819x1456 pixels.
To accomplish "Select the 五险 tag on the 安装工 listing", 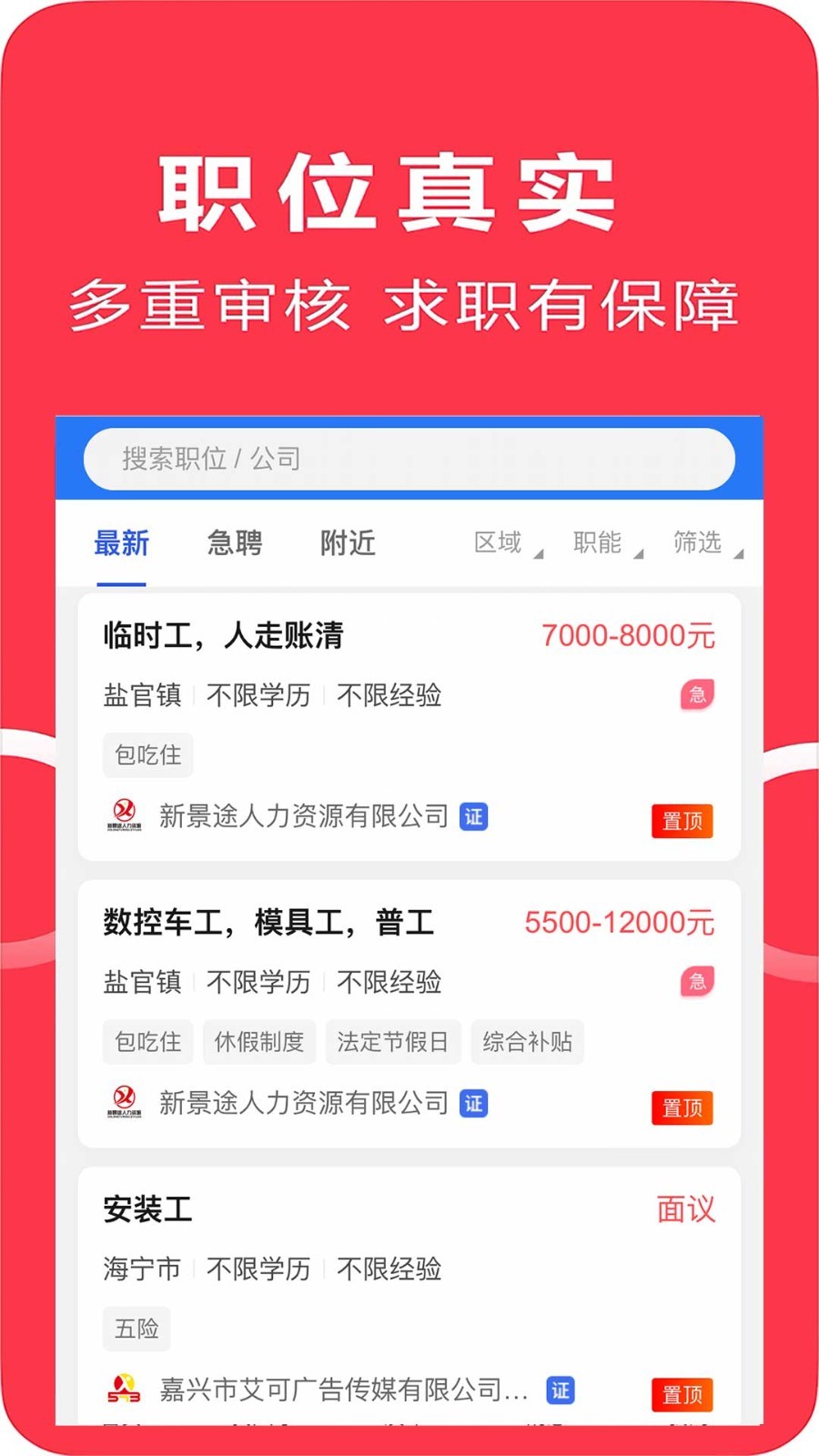I will tap(136, 1329).
